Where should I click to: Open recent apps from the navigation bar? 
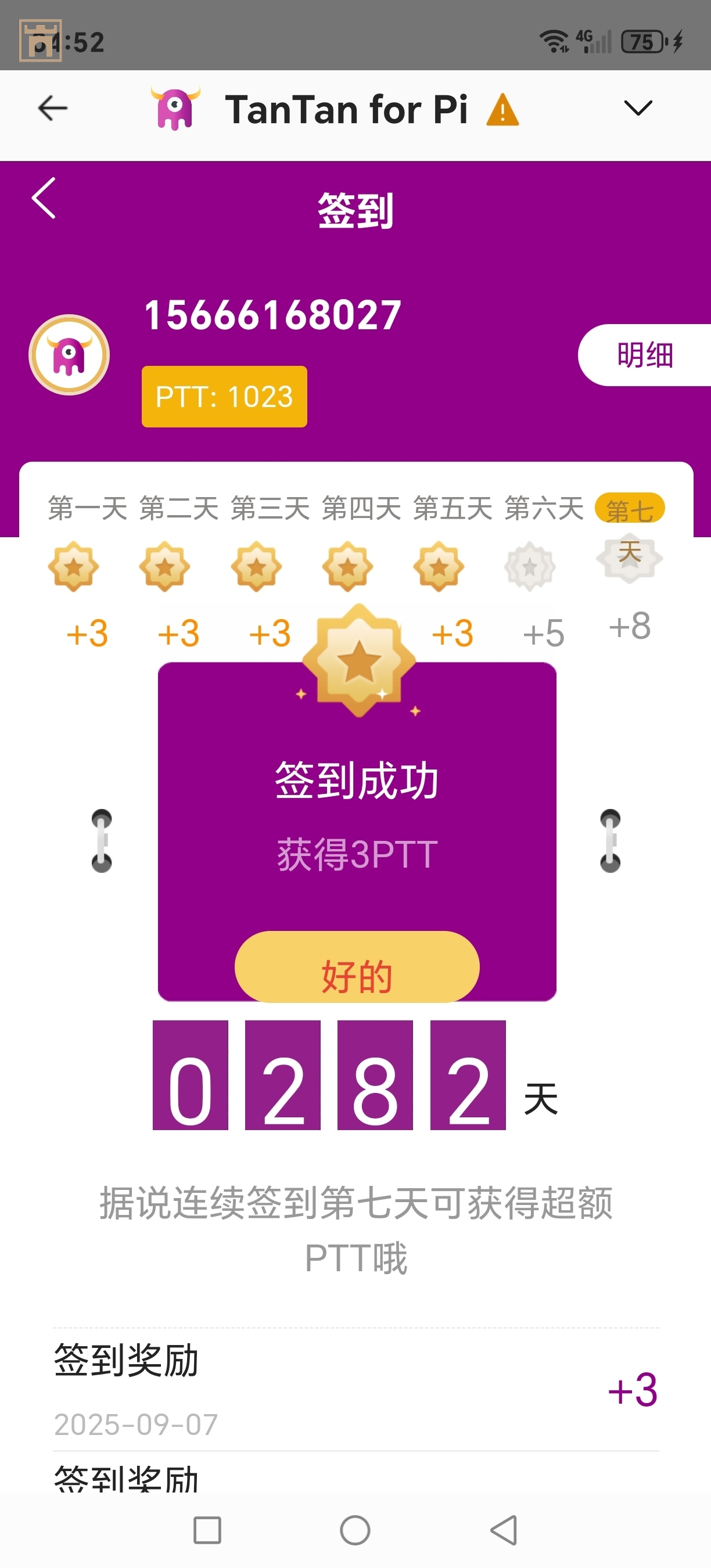point(207,1530)
